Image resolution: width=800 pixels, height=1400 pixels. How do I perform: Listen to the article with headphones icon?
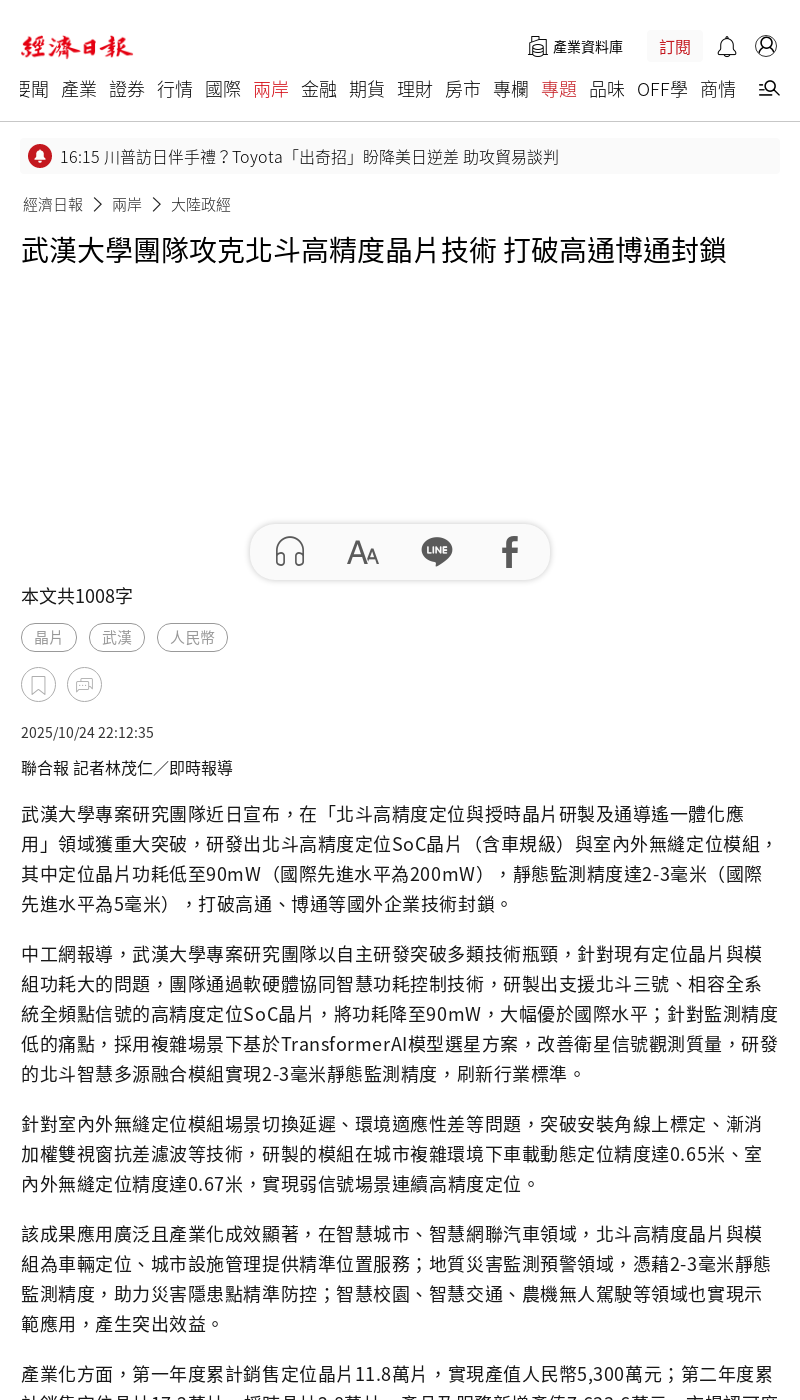pos(290,552)
